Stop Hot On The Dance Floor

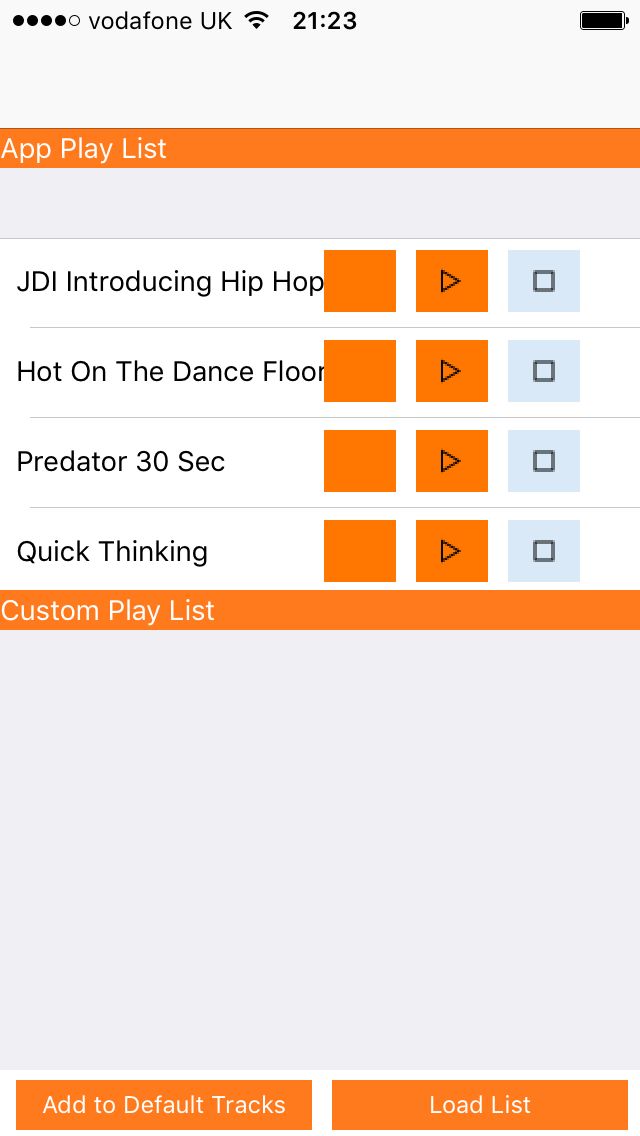(x=544, y=371)
